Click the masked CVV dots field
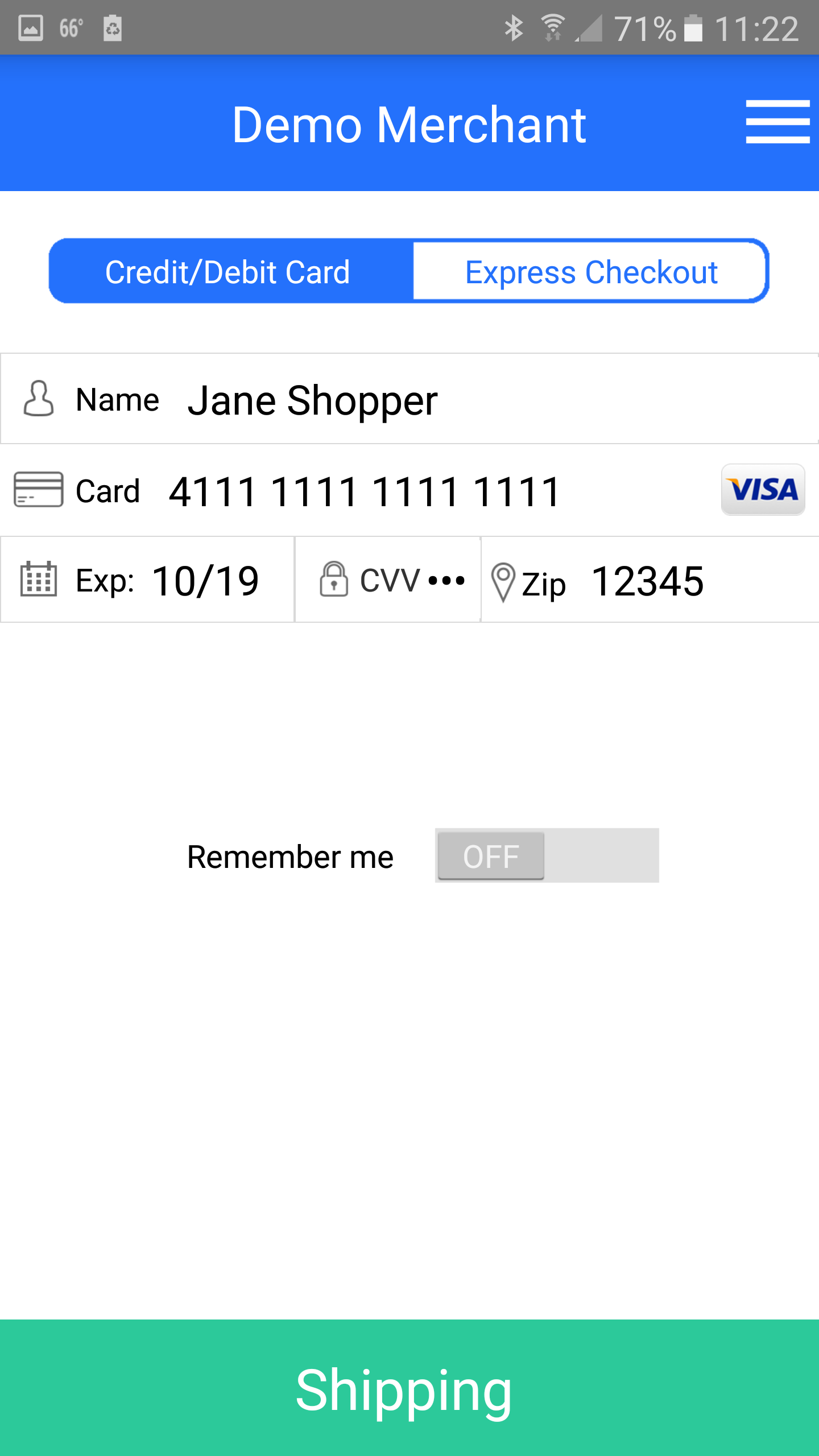 click(x=448, y=580)
